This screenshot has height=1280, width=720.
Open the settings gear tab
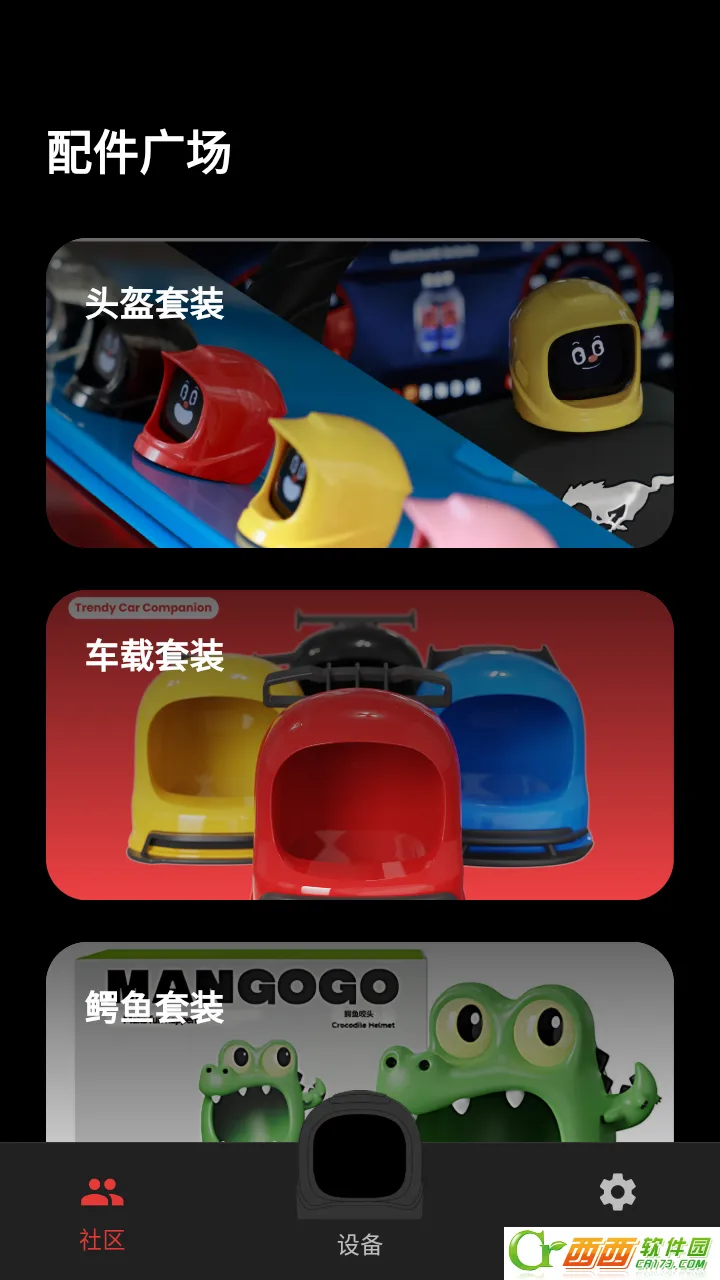tap(617, 1192)
